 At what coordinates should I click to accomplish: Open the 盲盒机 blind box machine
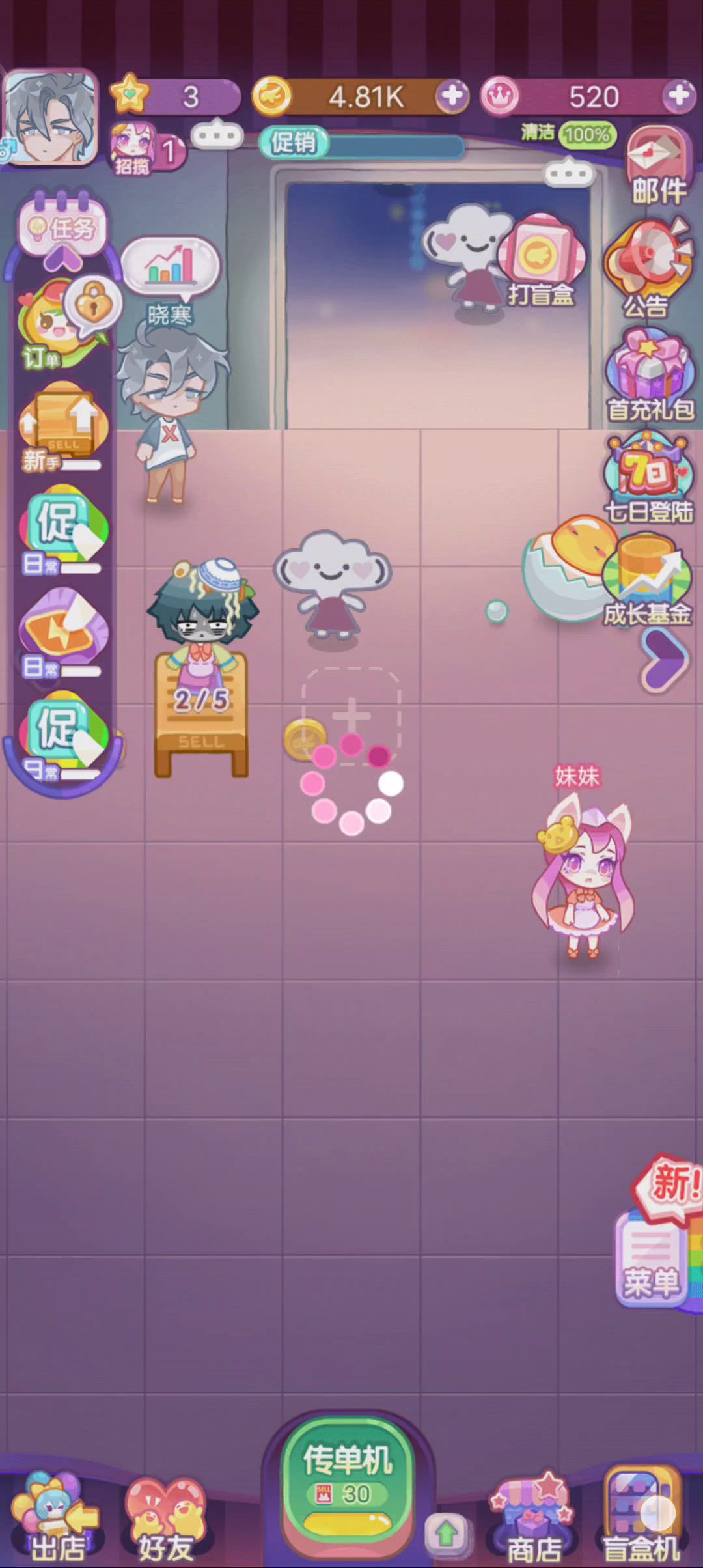tap(641, 1517)
